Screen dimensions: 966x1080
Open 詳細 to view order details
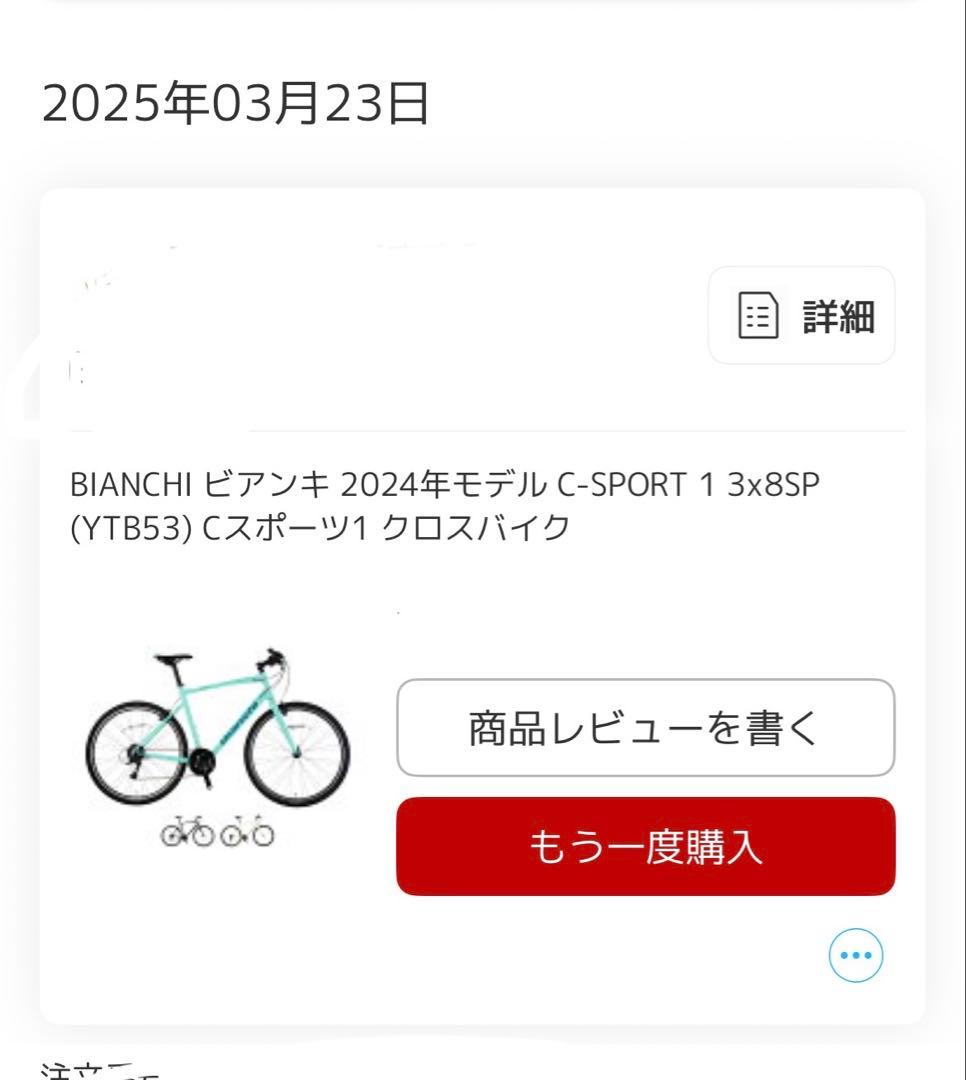click(800, 315)
